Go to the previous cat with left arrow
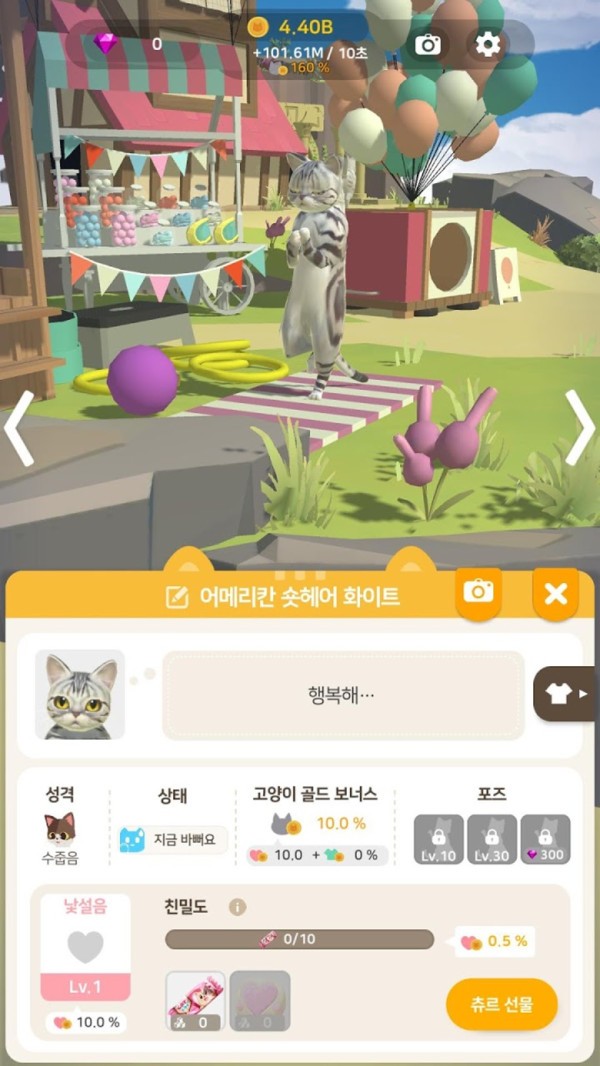 (19, 427)
